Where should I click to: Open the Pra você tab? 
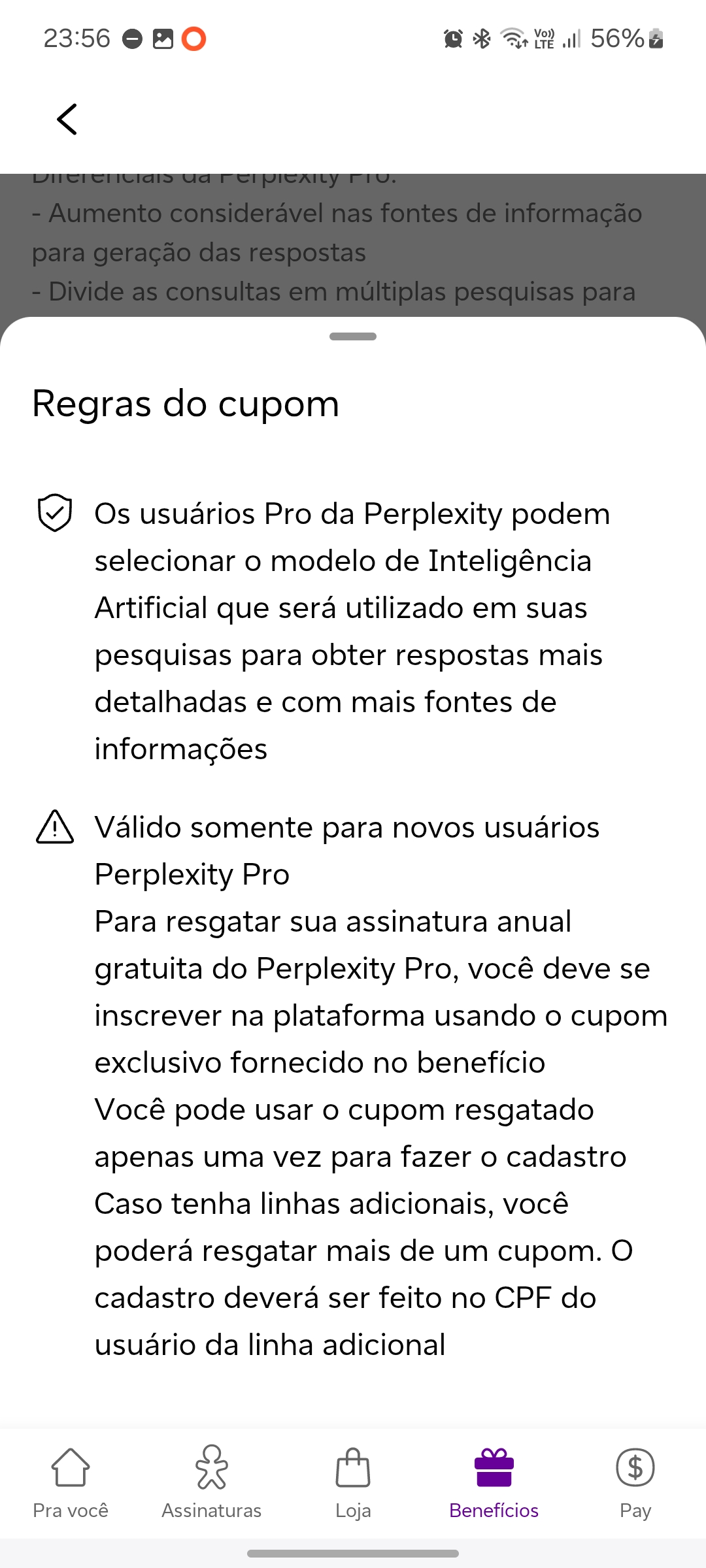coord(71,1484)
